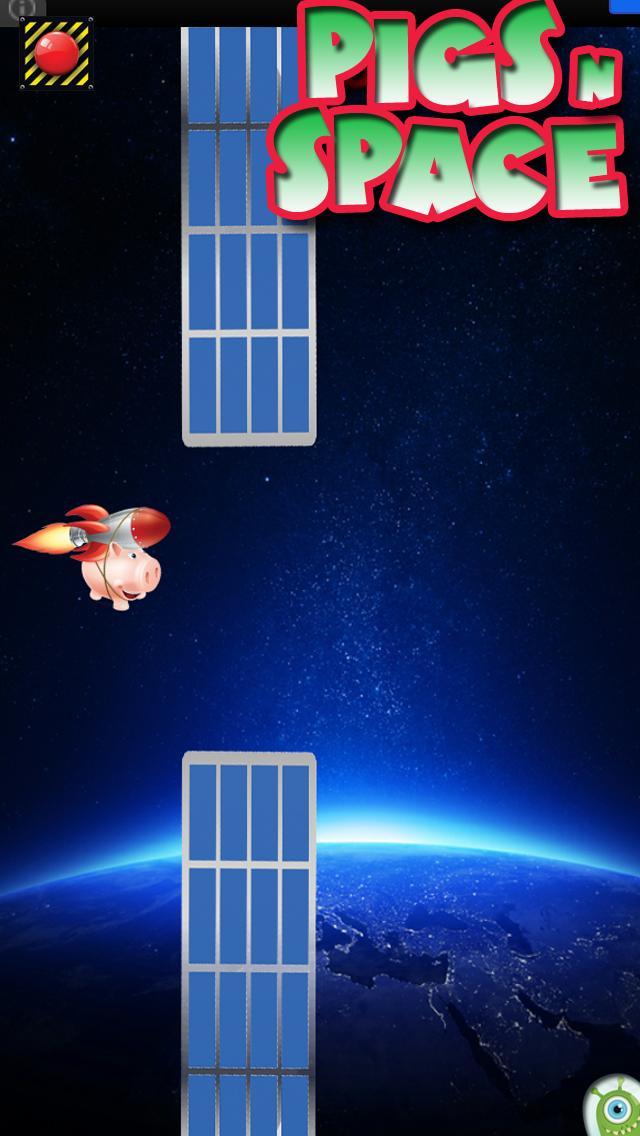Tap the red hazard-striped button
640x1136 pixels.
tap(56, 53)
